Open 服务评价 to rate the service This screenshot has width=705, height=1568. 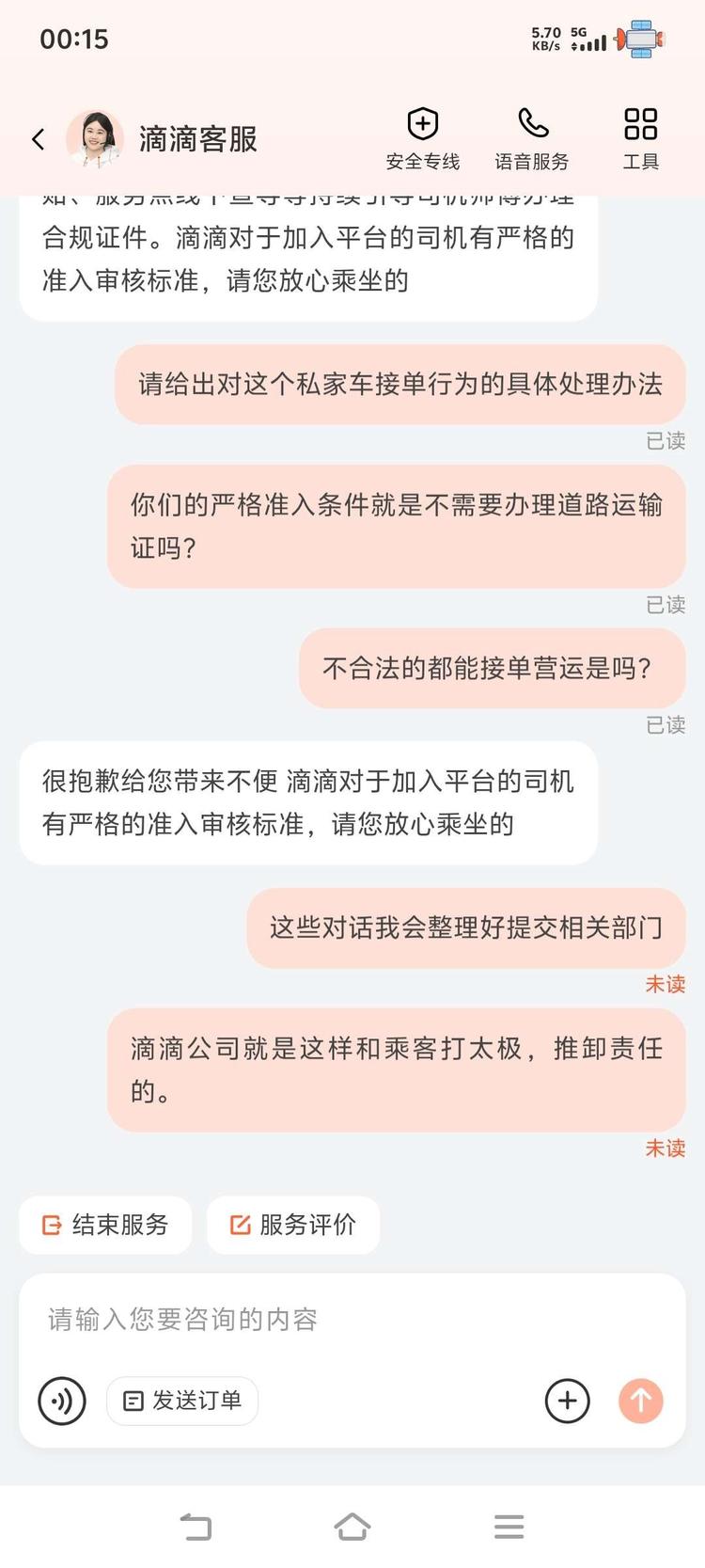tap(293, 1225)
